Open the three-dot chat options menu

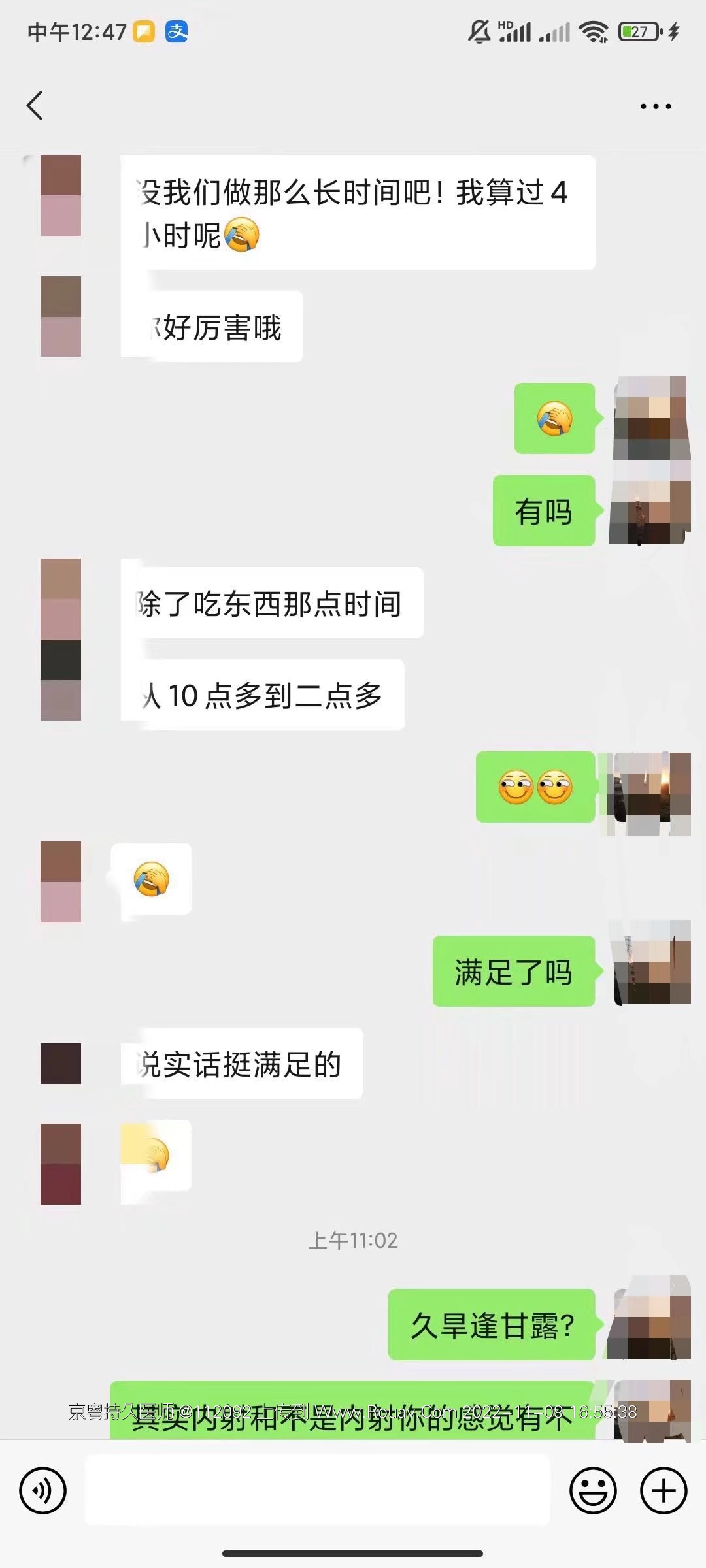(x=656, y=106)
